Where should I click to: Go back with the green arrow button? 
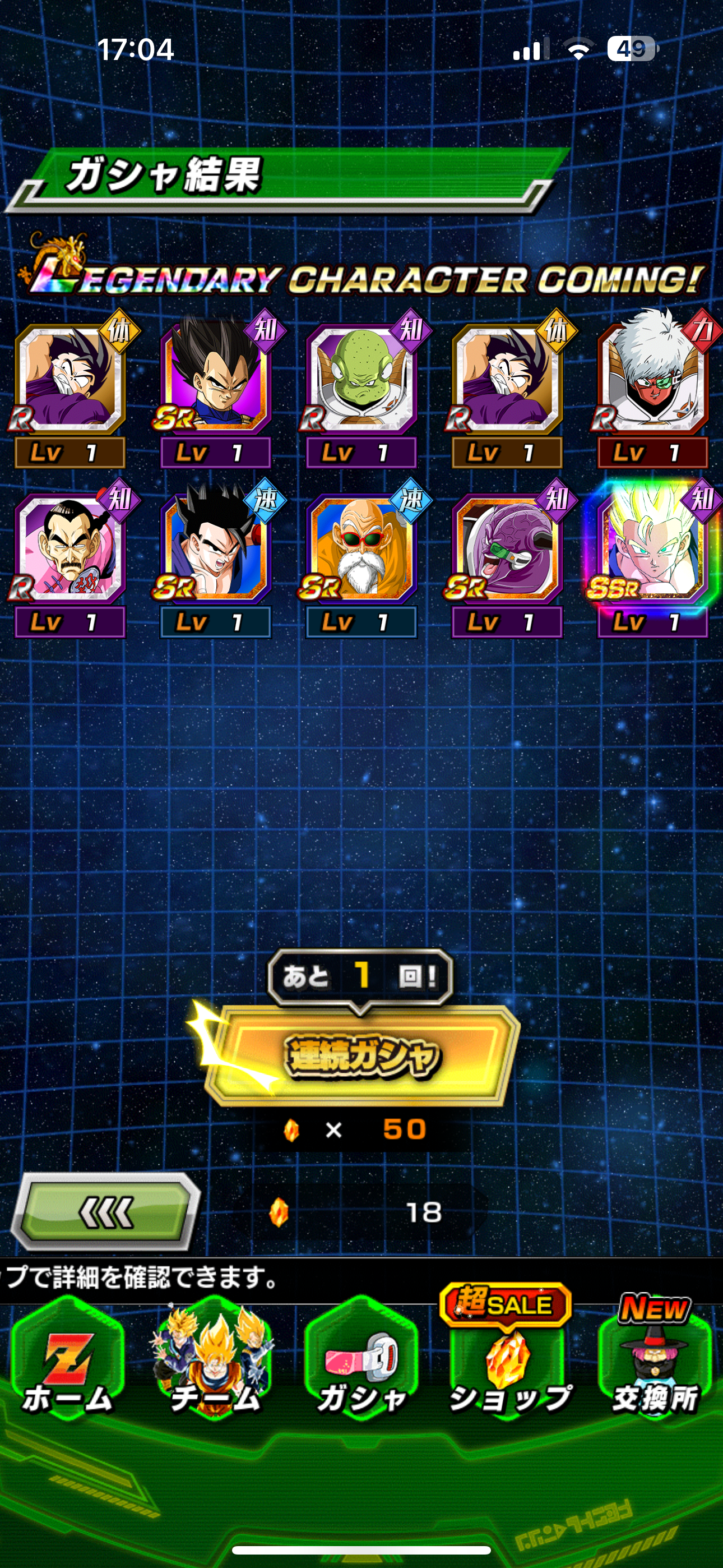click(106, 1212)
